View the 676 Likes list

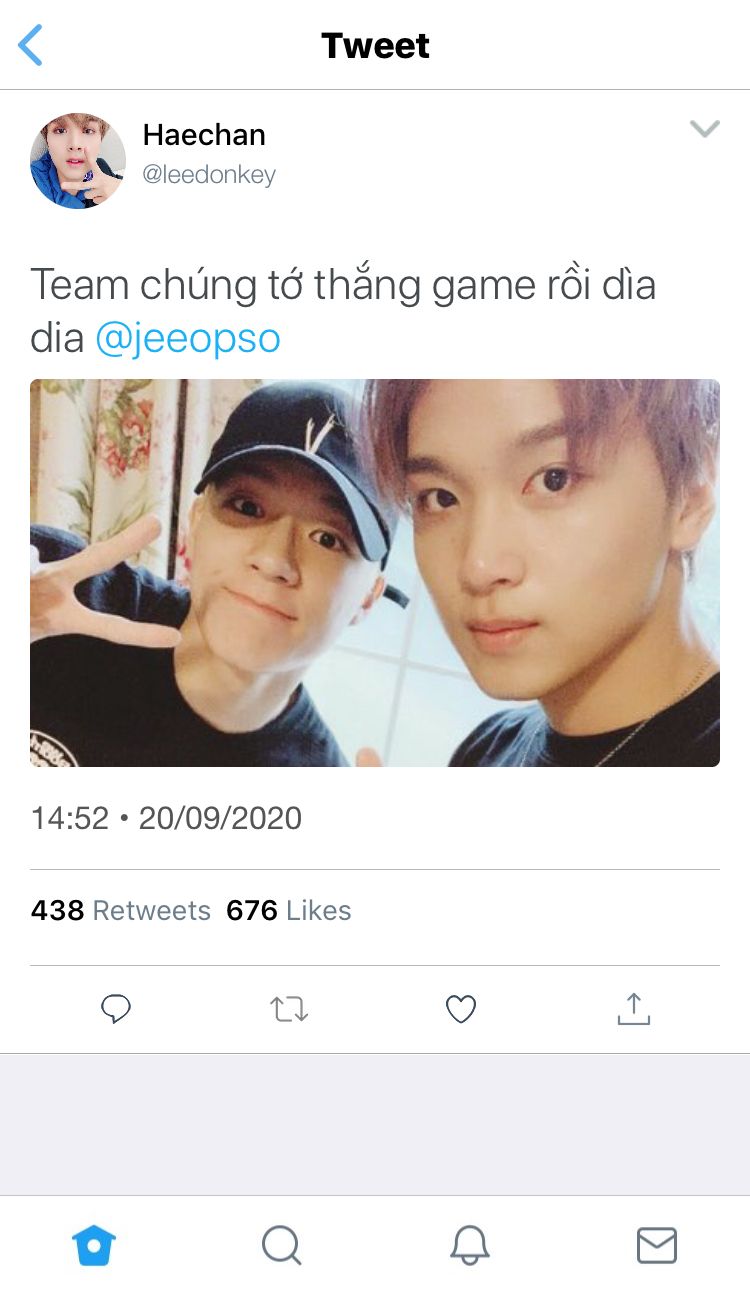[x=288, y=910]
